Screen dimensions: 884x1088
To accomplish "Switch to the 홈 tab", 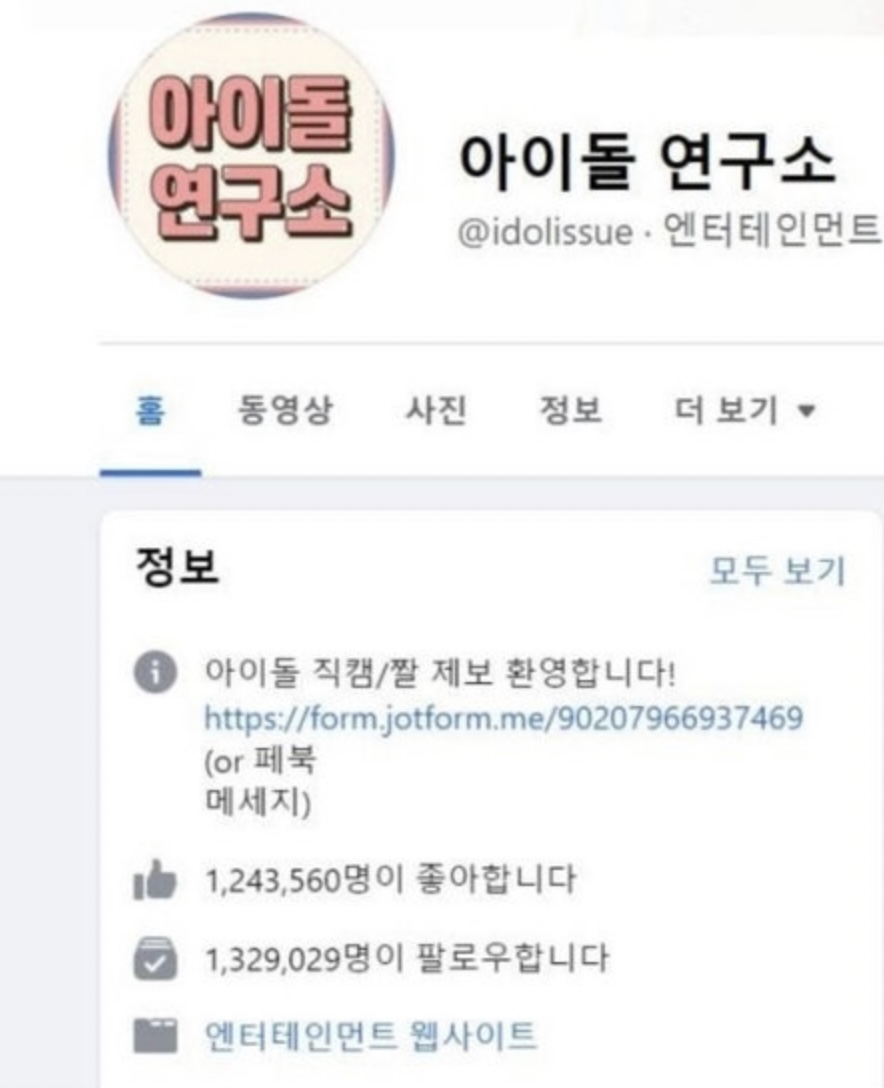I will point(150,412).
